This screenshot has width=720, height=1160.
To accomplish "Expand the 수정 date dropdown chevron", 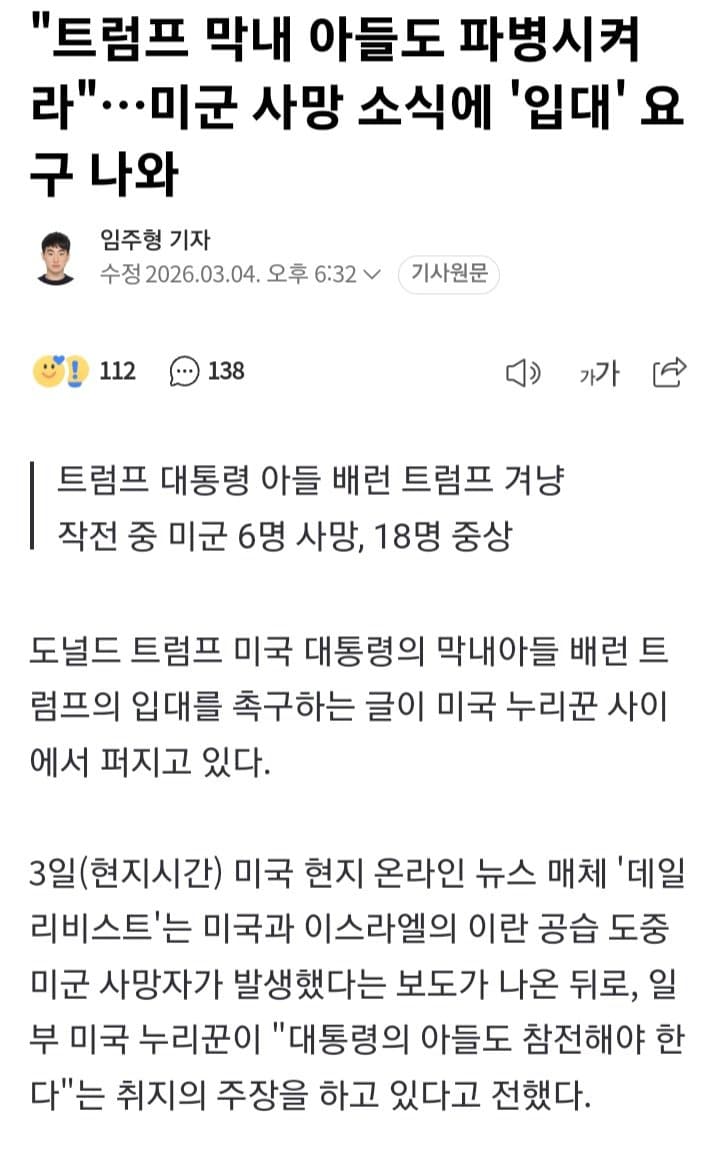I will 372,275.
